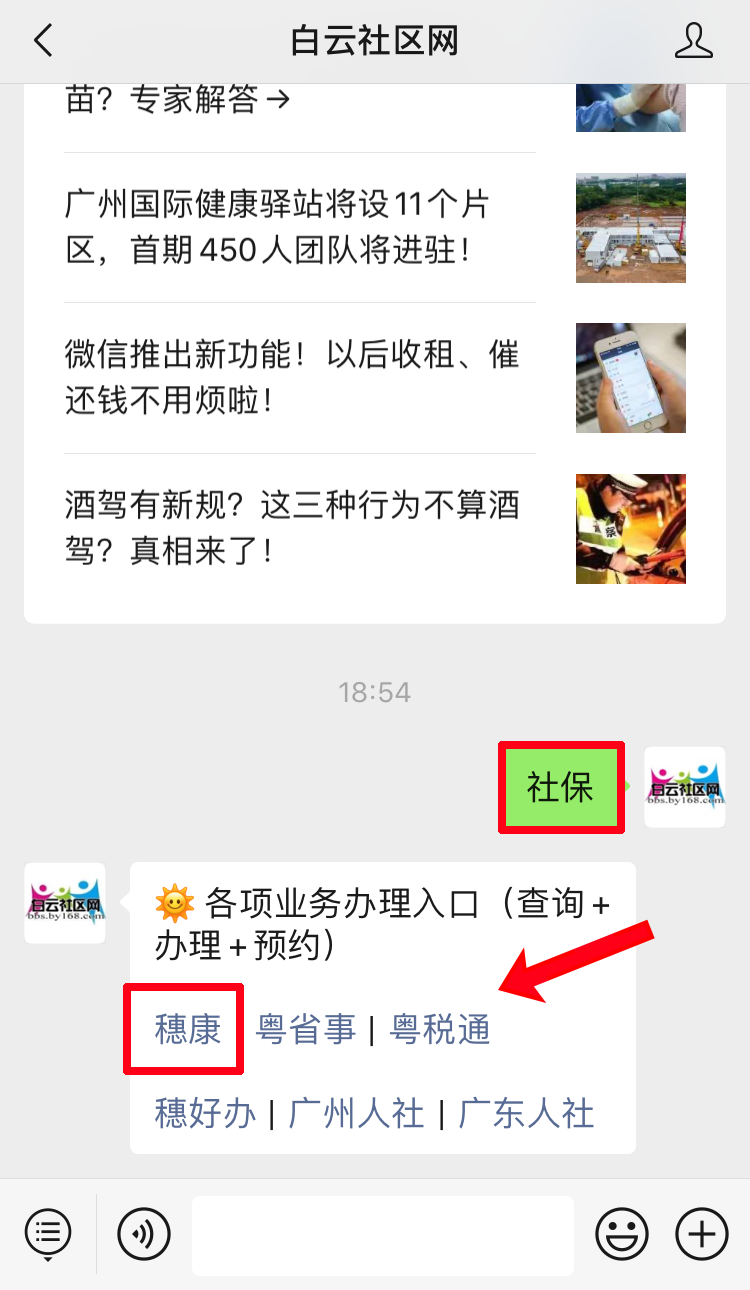The height and width of the screenshot is (1290, 750).
Task: Focus the message text field
Action: (382, 1235)
